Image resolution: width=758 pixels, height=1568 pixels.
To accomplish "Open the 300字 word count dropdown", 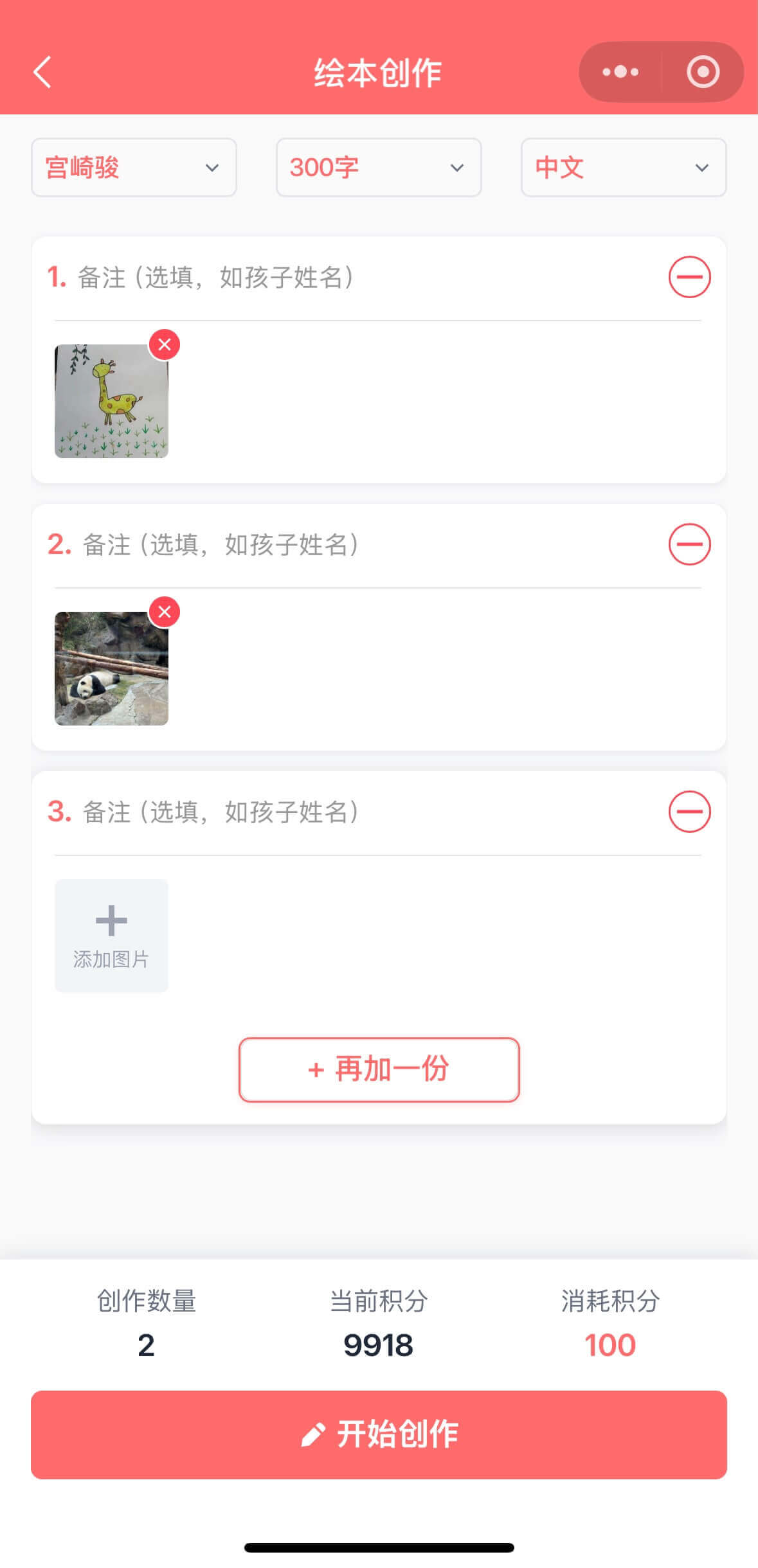I will pyautogui.click(x=378, y=168).
